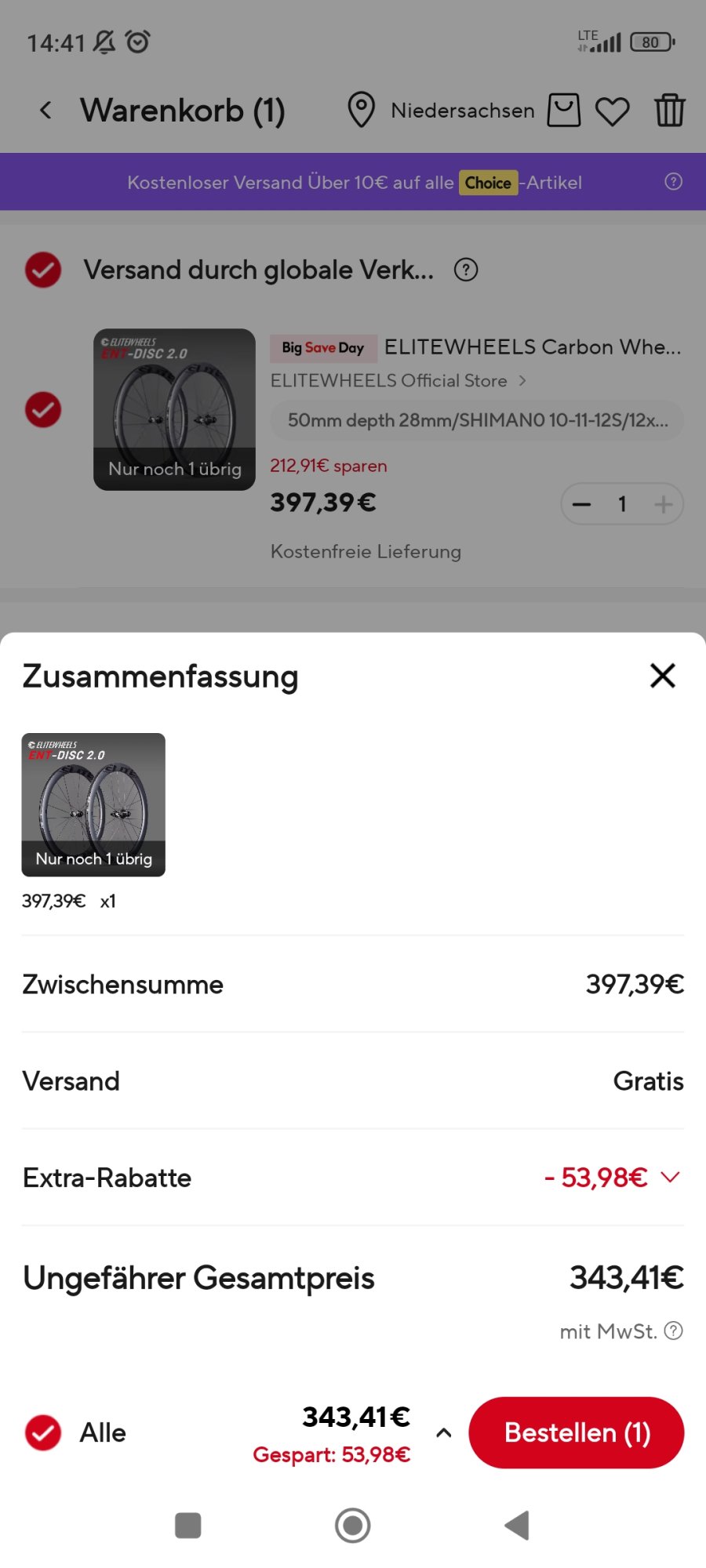Open the wheel thumbnail in Zusammenfassung
The height and width of the screenshot is (1568, 706).
[x=93, y=804]
